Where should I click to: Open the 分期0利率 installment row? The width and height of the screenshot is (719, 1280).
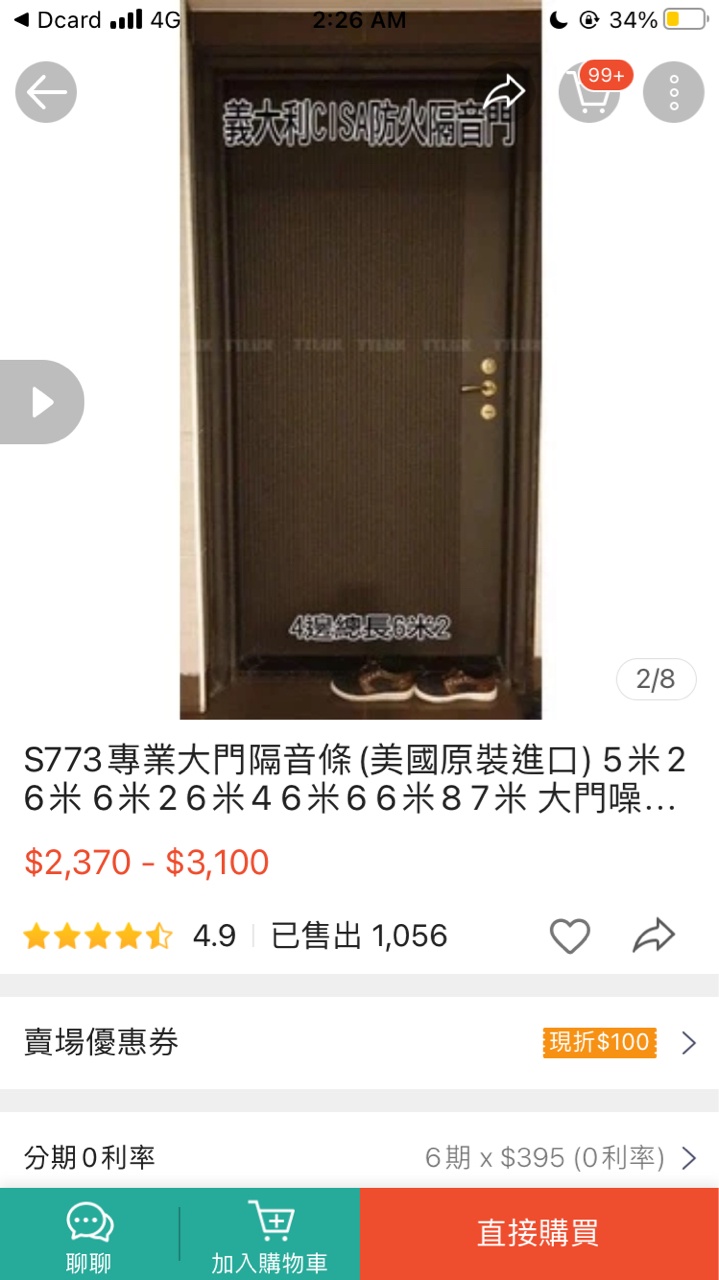pos(359,1158)
